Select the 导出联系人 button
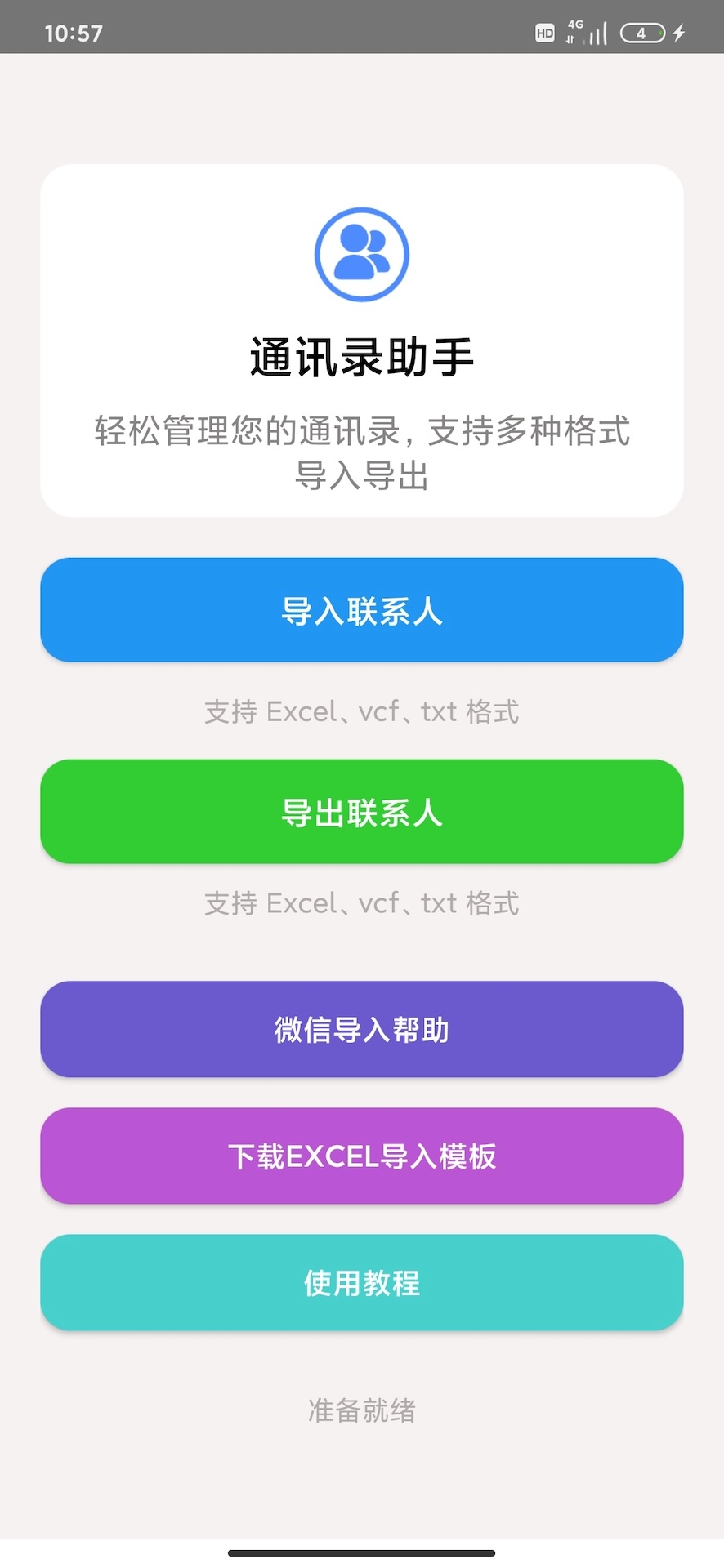The width and height of the screenshot is (724, 1568). pyautogui.click(x=362, y=812)
